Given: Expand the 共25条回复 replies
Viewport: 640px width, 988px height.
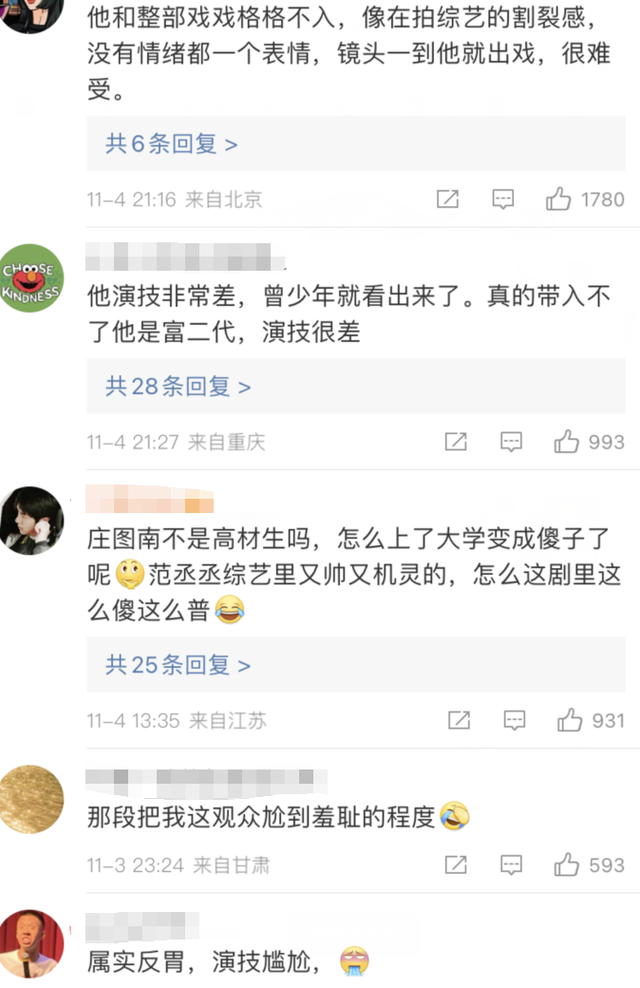Looking at the screenshot, I should tap(178, 664).
